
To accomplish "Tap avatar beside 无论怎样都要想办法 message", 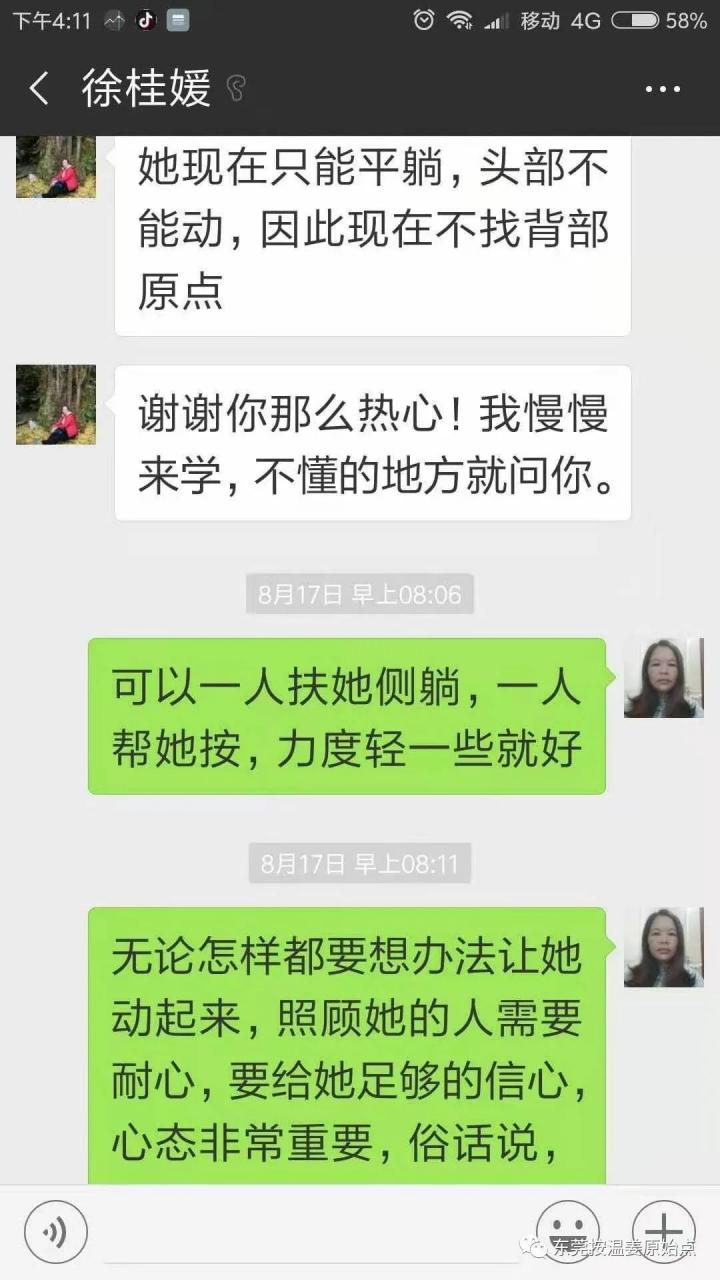I will click(x=663, y=947).
